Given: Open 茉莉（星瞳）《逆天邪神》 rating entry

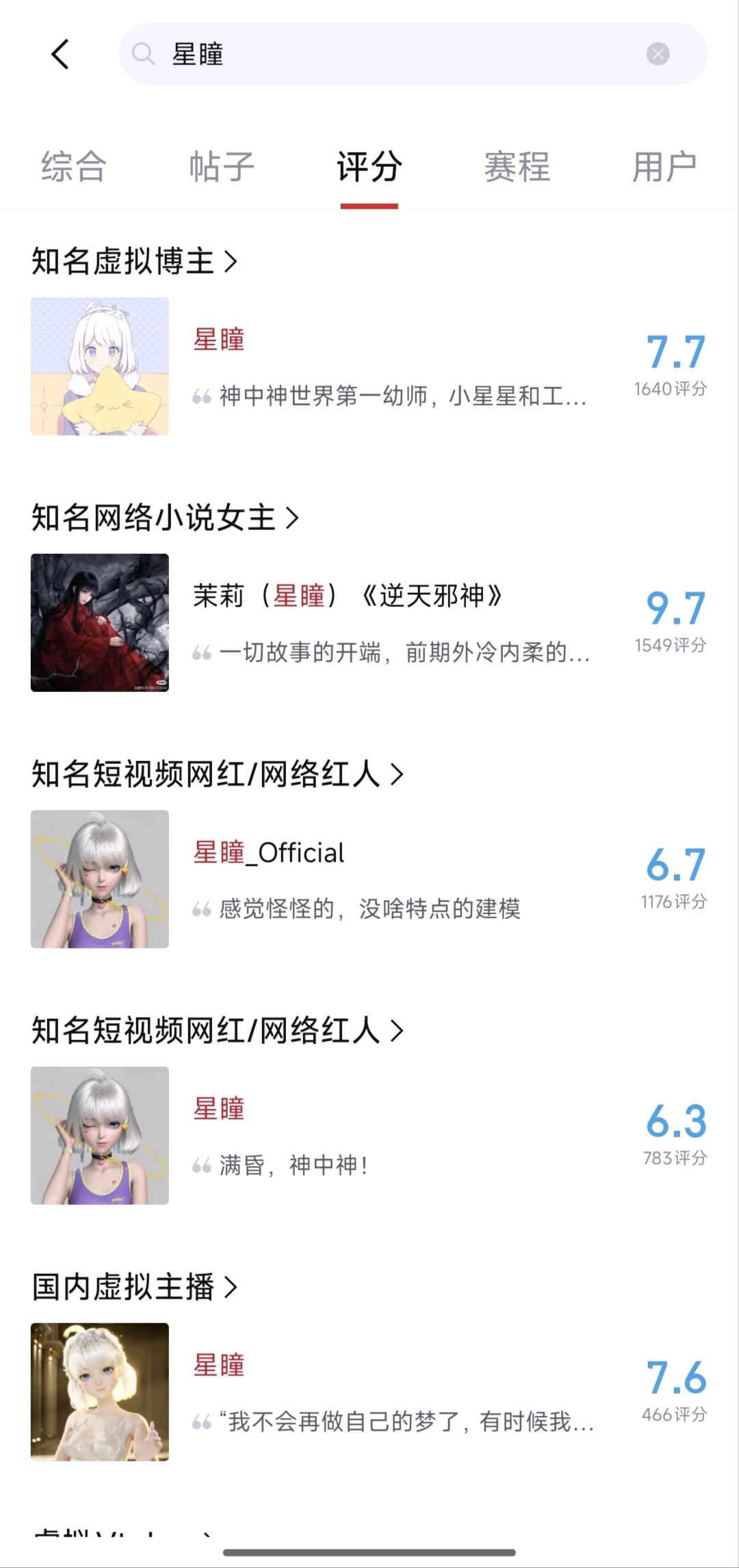Looking at the screenshot, I should tap(369, 623).
